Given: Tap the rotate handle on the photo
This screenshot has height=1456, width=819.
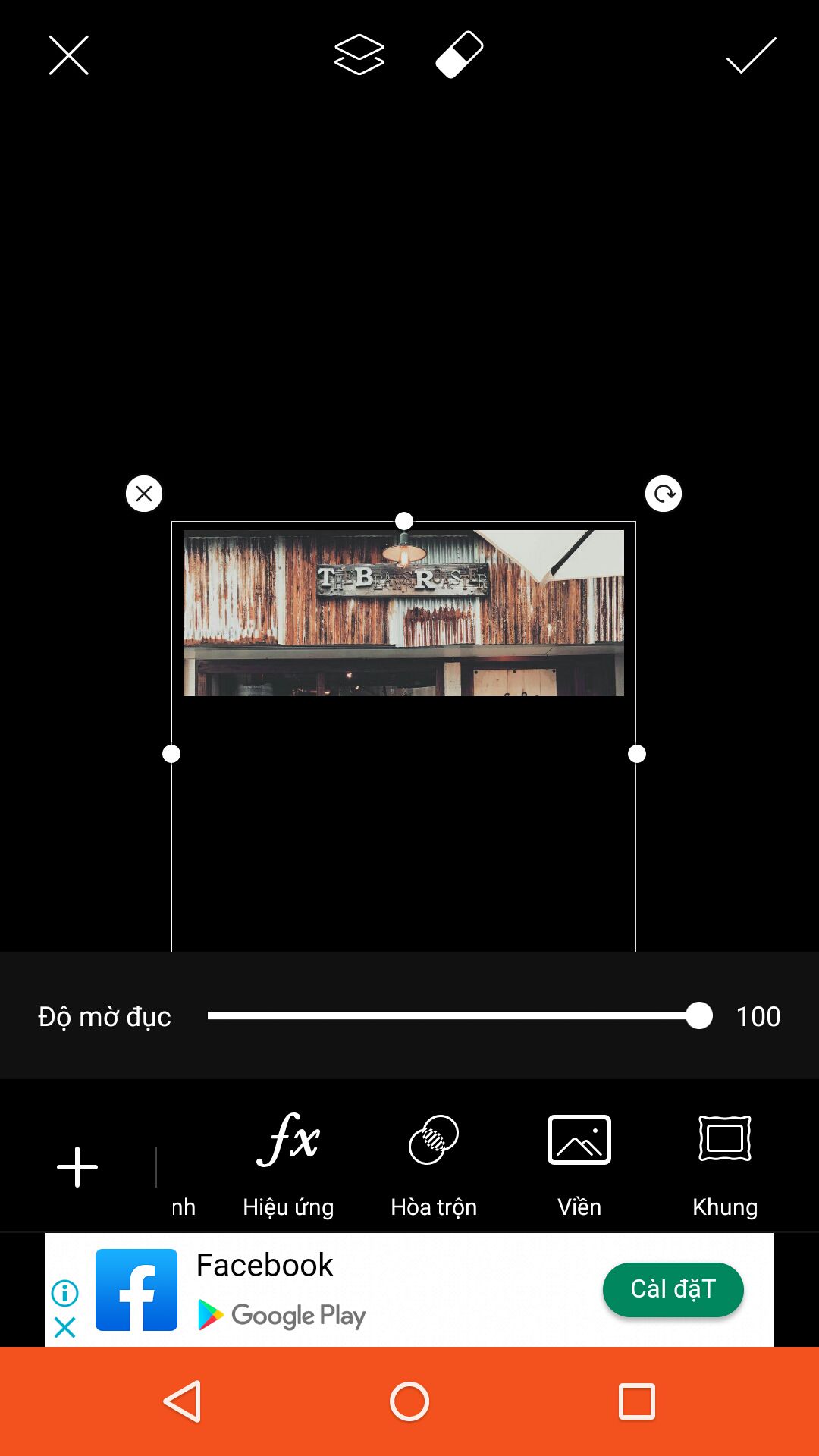Looking at the screenshot, I should [664, 494].
